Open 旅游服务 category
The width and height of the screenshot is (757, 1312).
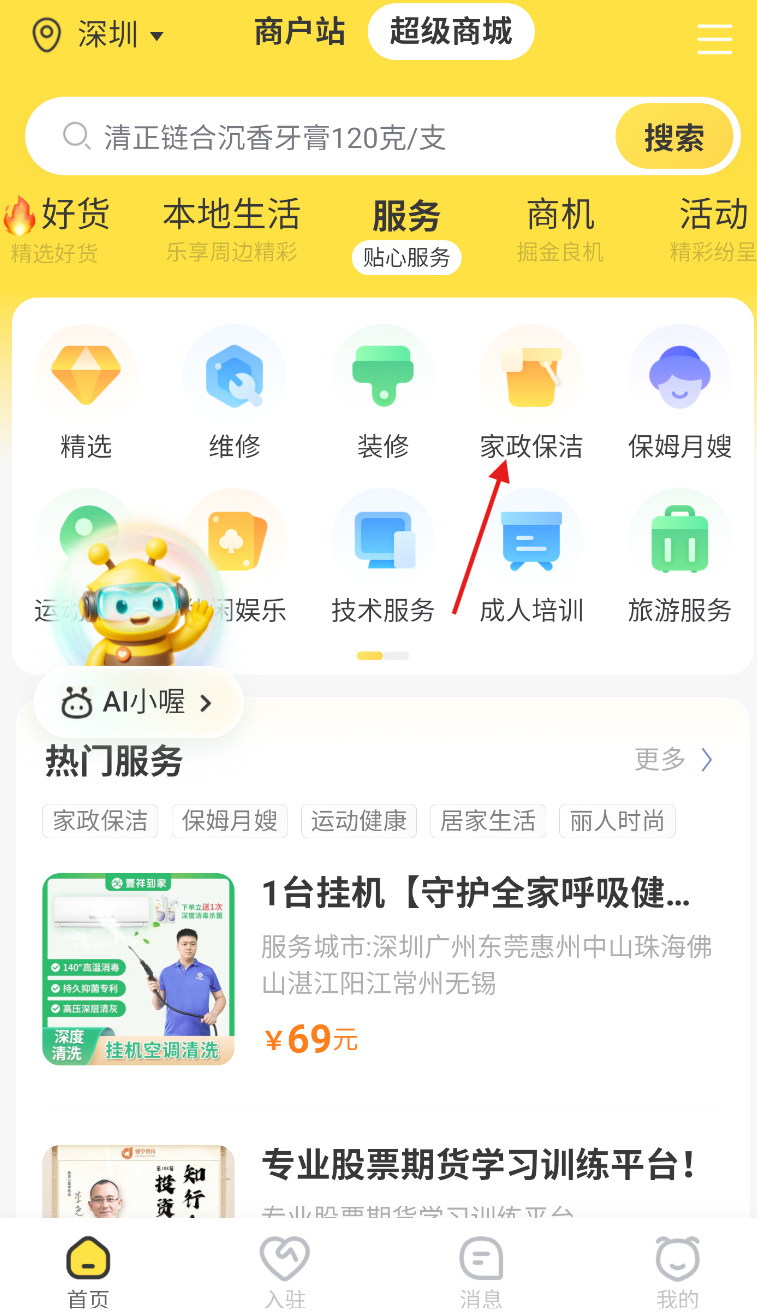pos(679,558)
